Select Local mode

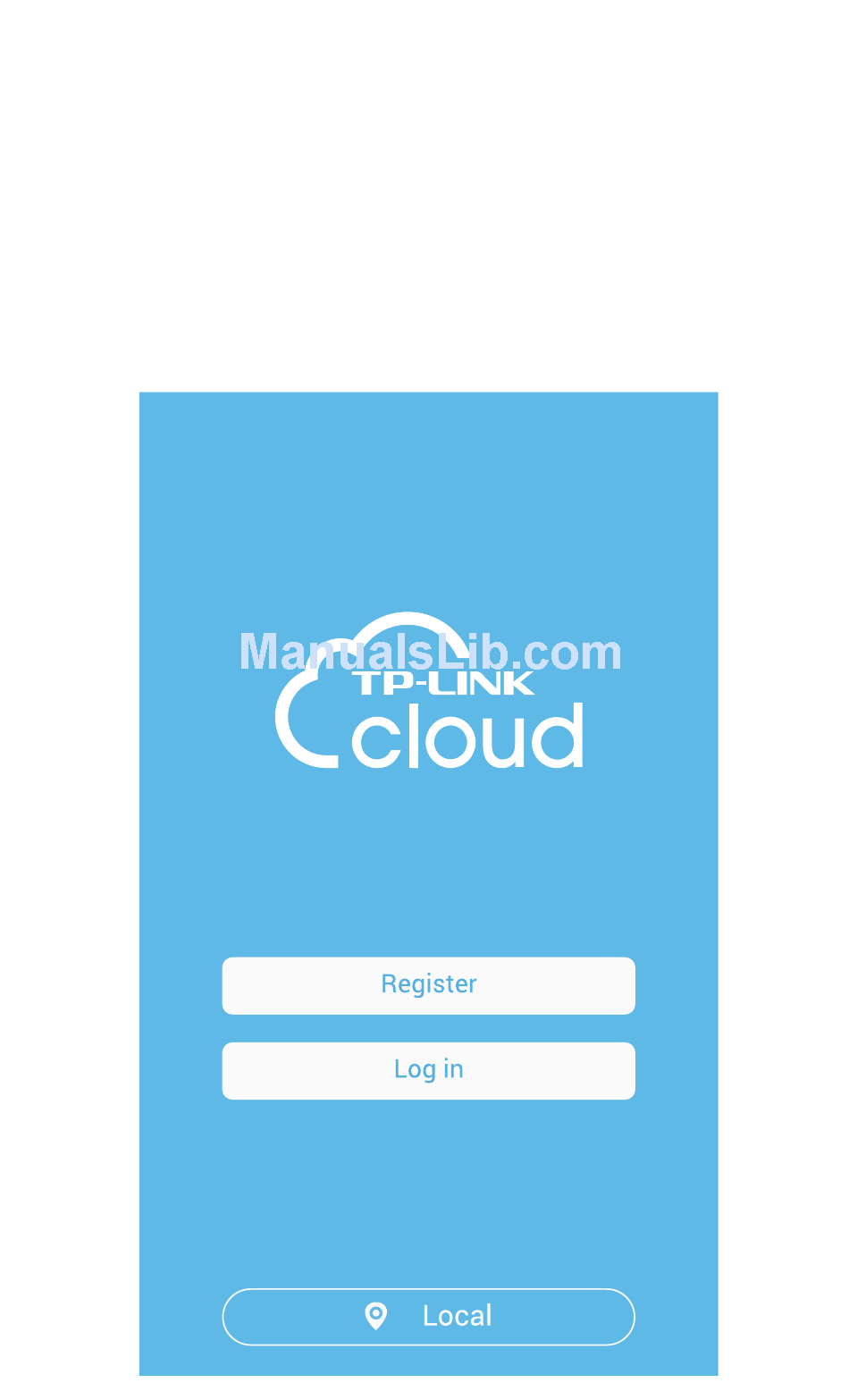click(428, 1316)
